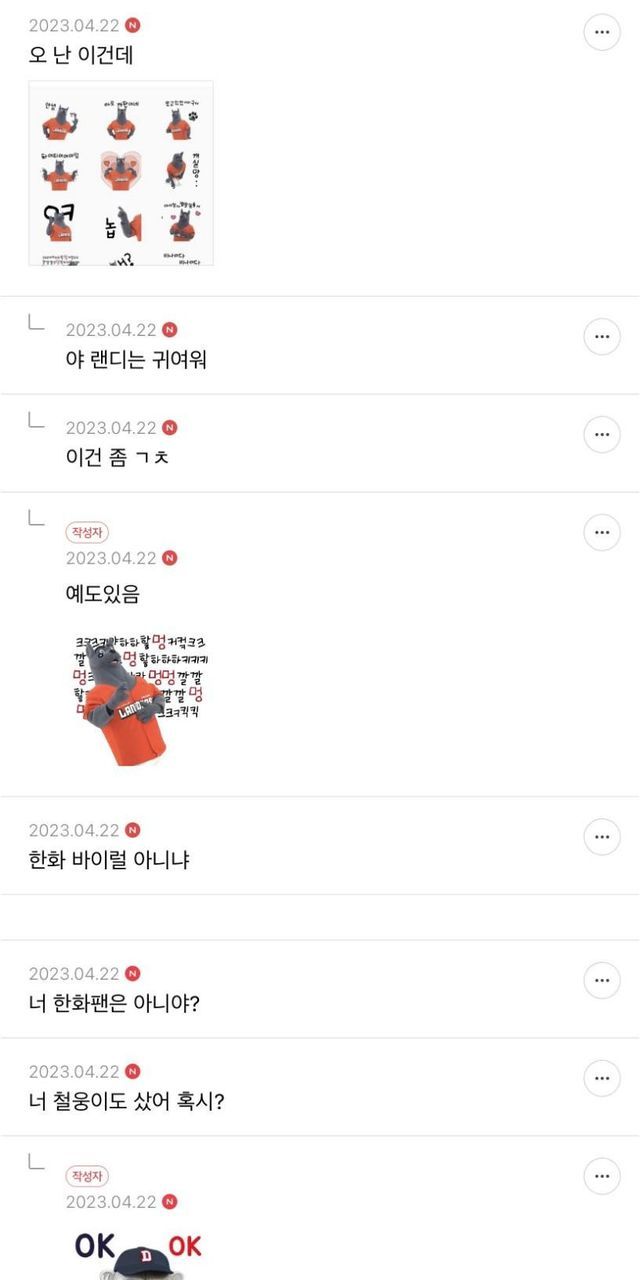Open more options for author reply '예도있음'
Viewport: 640px width, 1280px height.
coord(601,533)
